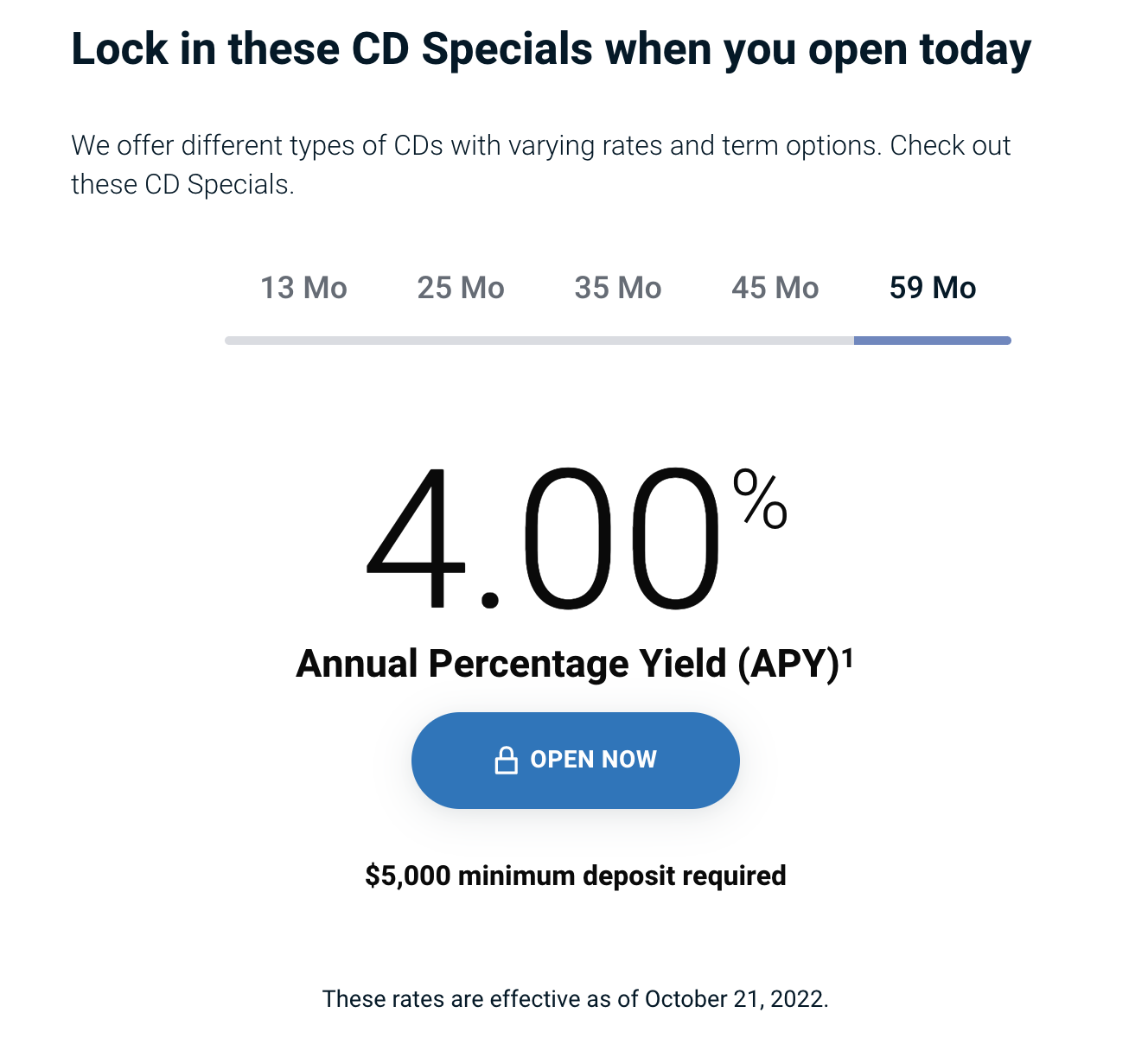This screenshot has width=1148, height=1051.
Task: Switch to the 13 Mo tab
Action: pyautogui.click(x=303, y=288)
